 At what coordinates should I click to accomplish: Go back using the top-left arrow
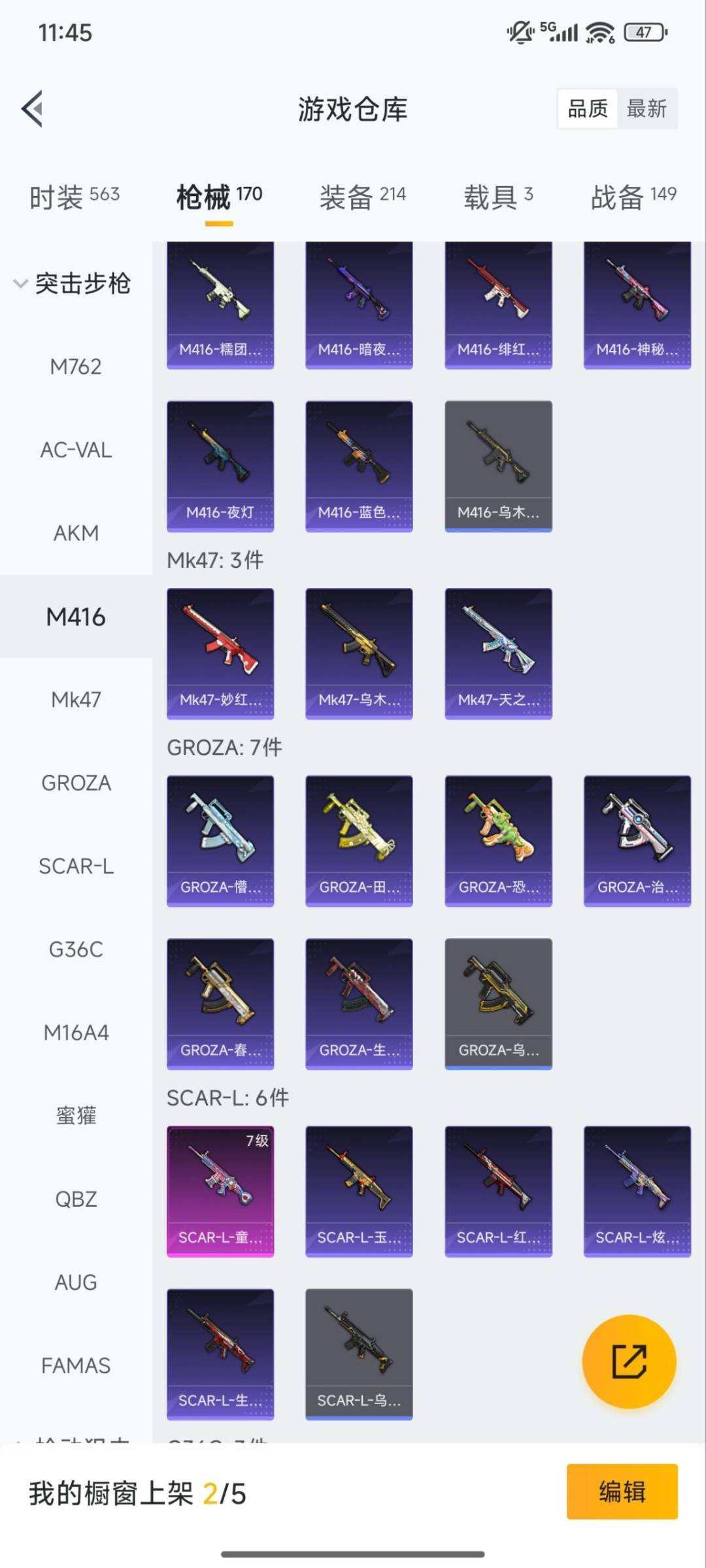tap(33, 108)
